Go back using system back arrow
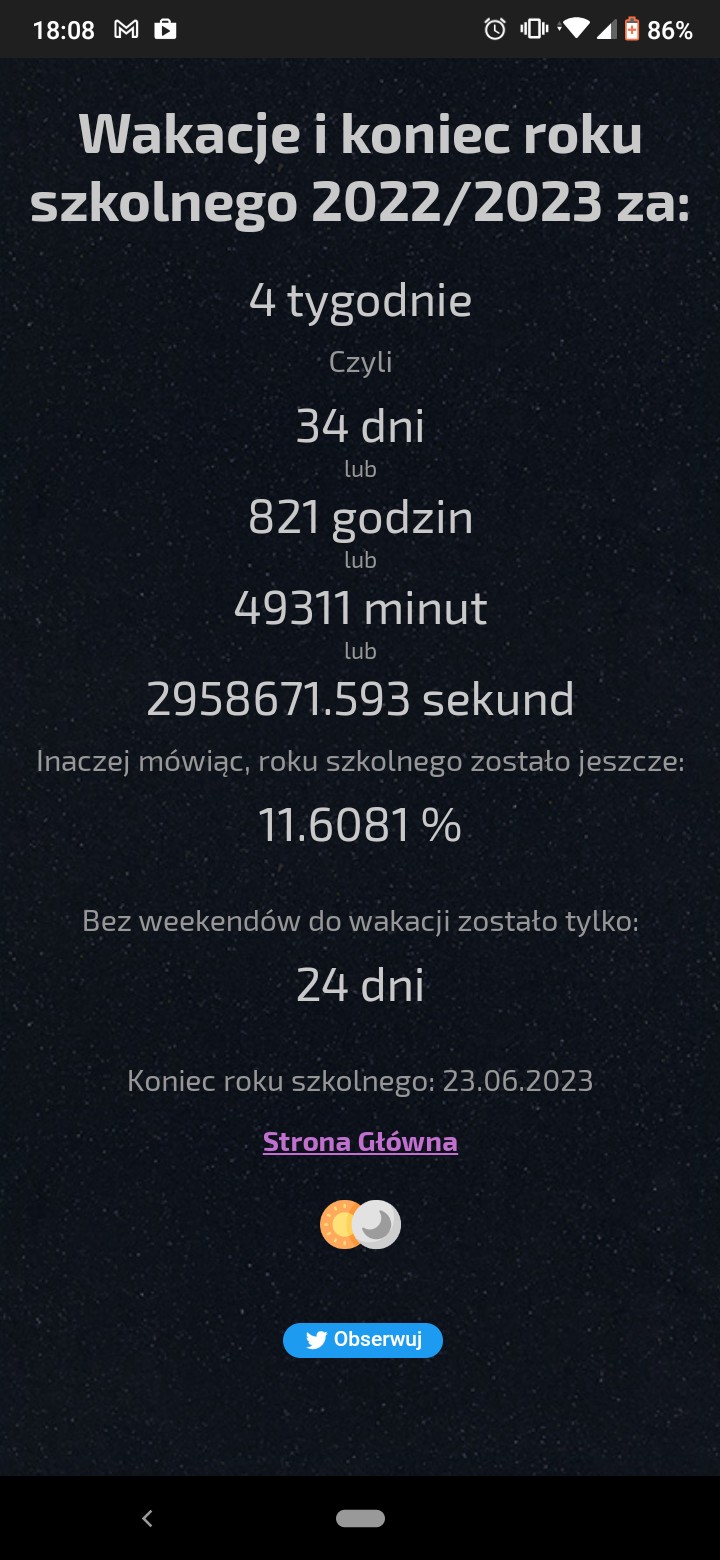 147,1519
